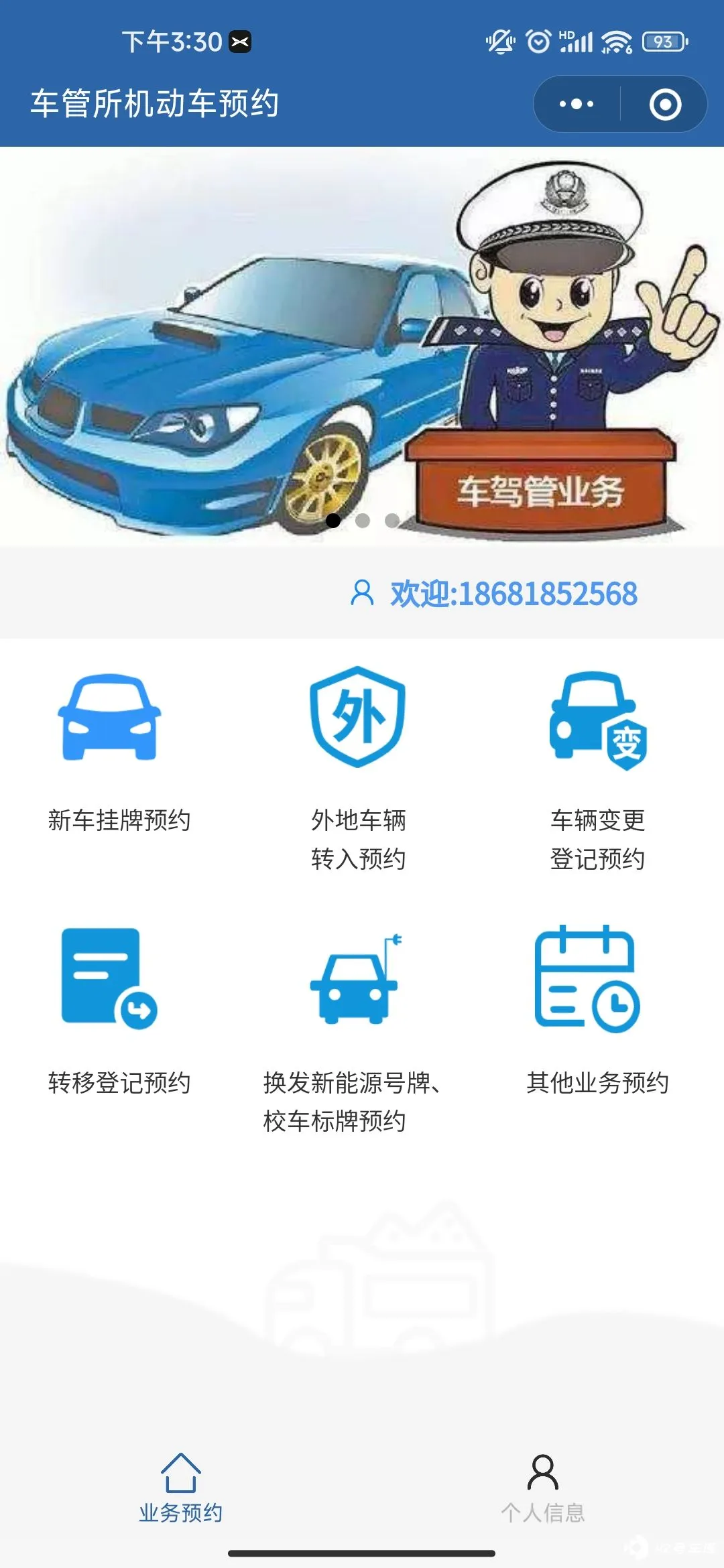Open 车辆变更登记预约
Viewport: 724px width, 1568px height.
[x=597, y=764]
